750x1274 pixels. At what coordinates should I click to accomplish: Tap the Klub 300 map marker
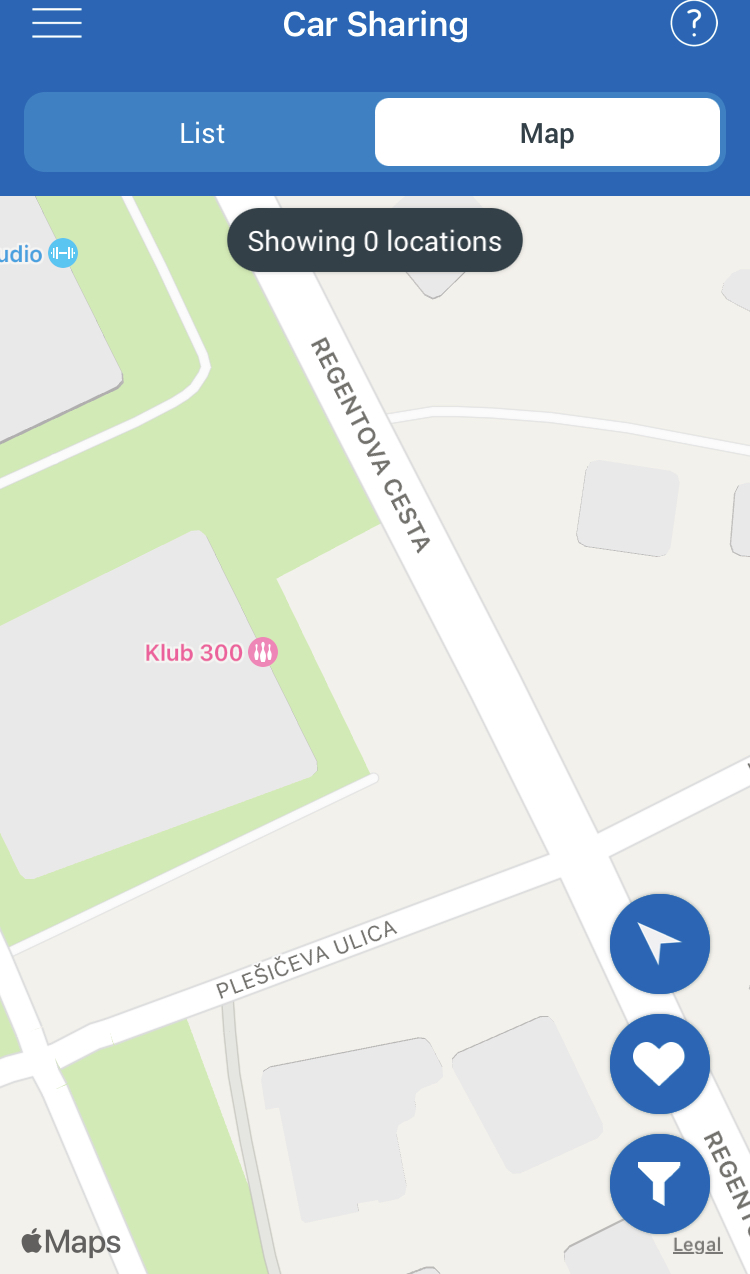(x=263, y=653)
